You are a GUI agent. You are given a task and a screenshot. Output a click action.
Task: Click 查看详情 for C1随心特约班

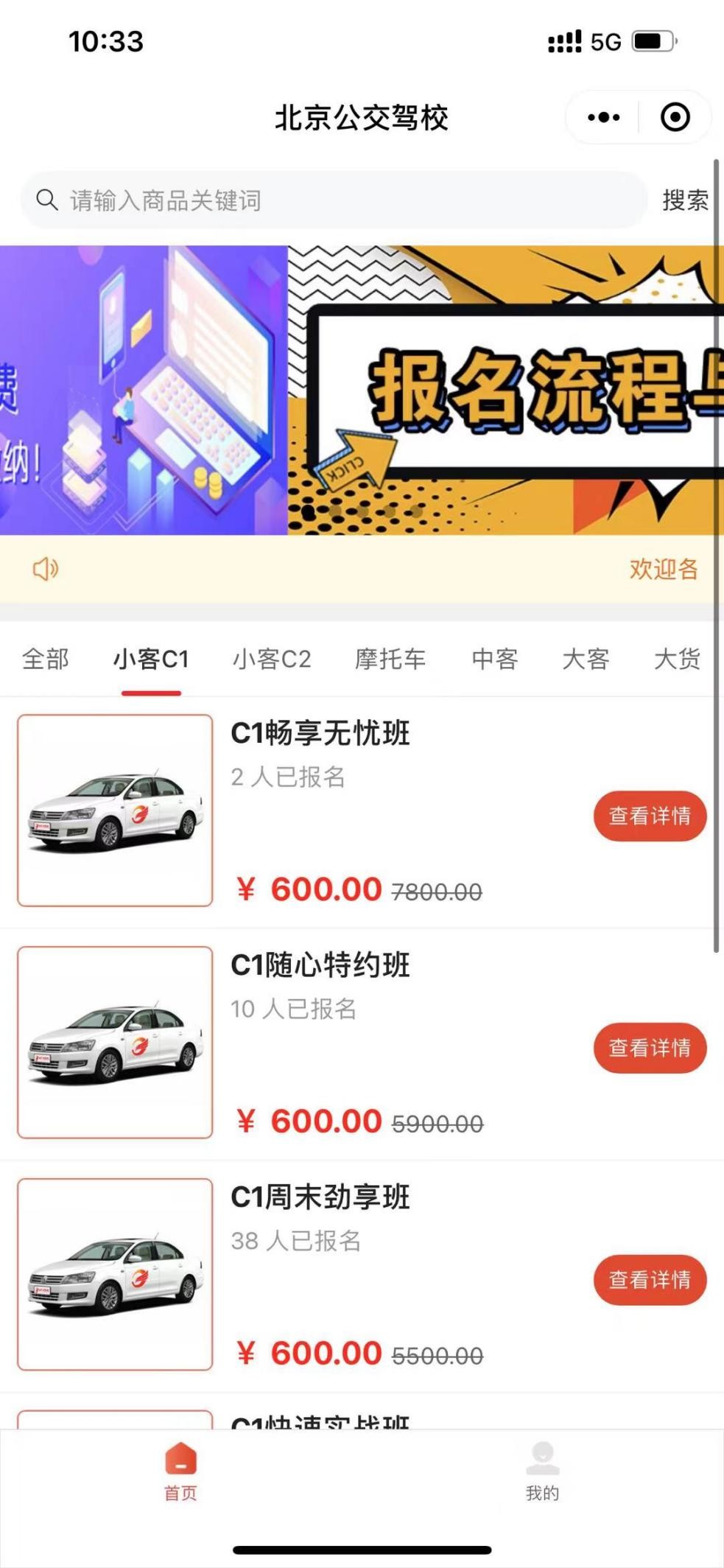(x=650, y=1049)
